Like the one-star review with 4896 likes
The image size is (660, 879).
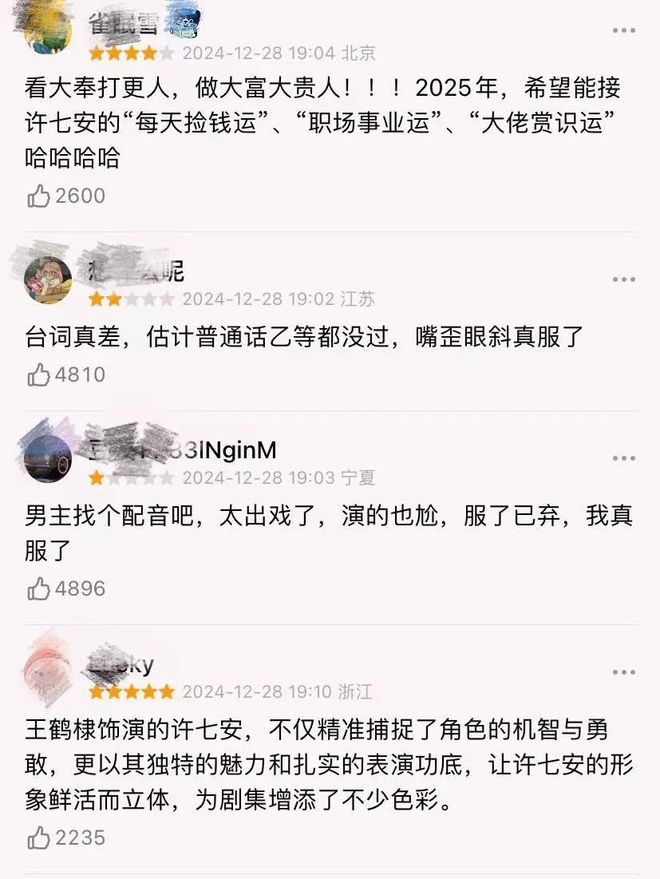click(39, 589)
